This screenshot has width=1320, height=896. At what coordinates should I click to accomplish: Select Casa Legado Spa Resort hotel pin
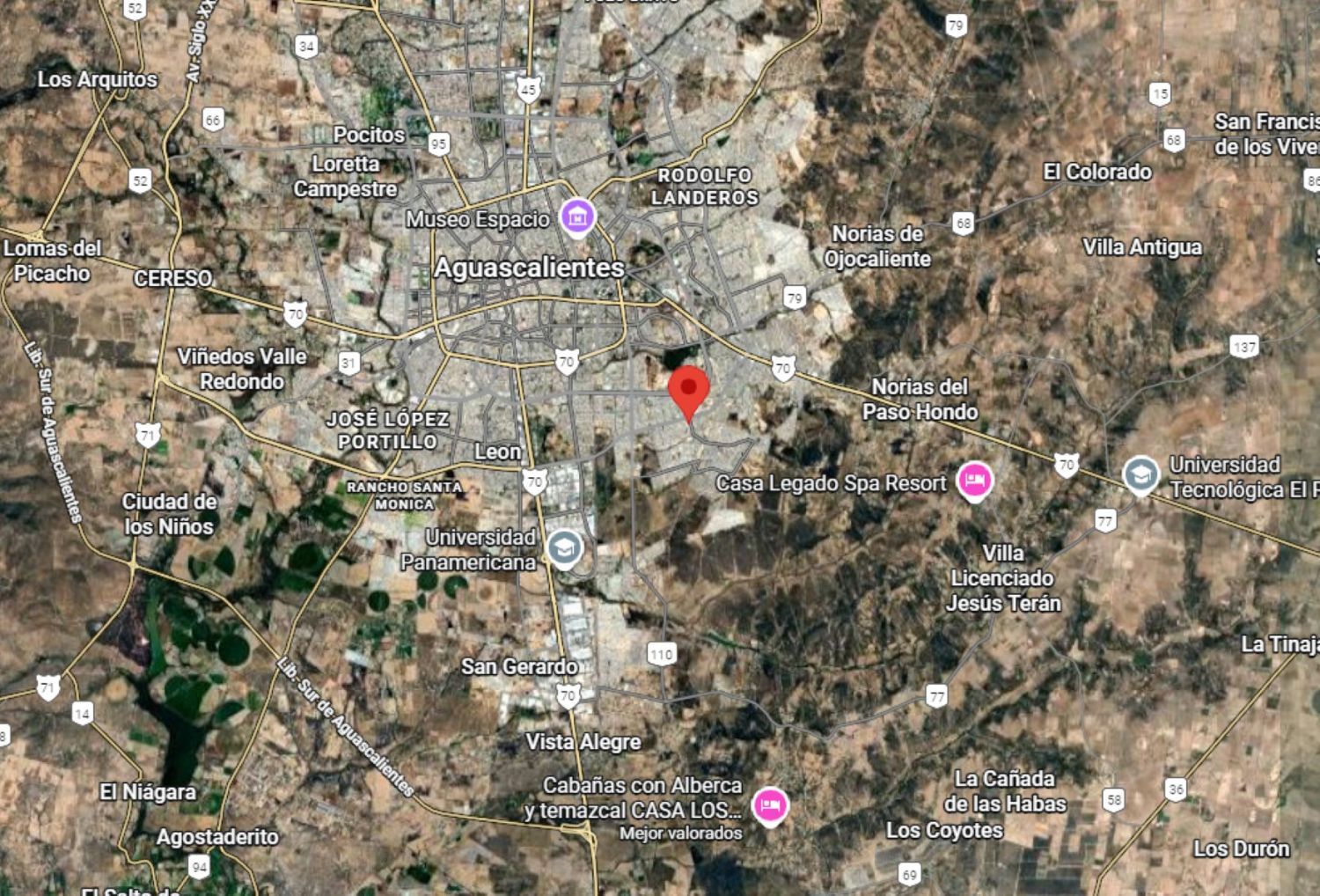click(x=974, y=481)
